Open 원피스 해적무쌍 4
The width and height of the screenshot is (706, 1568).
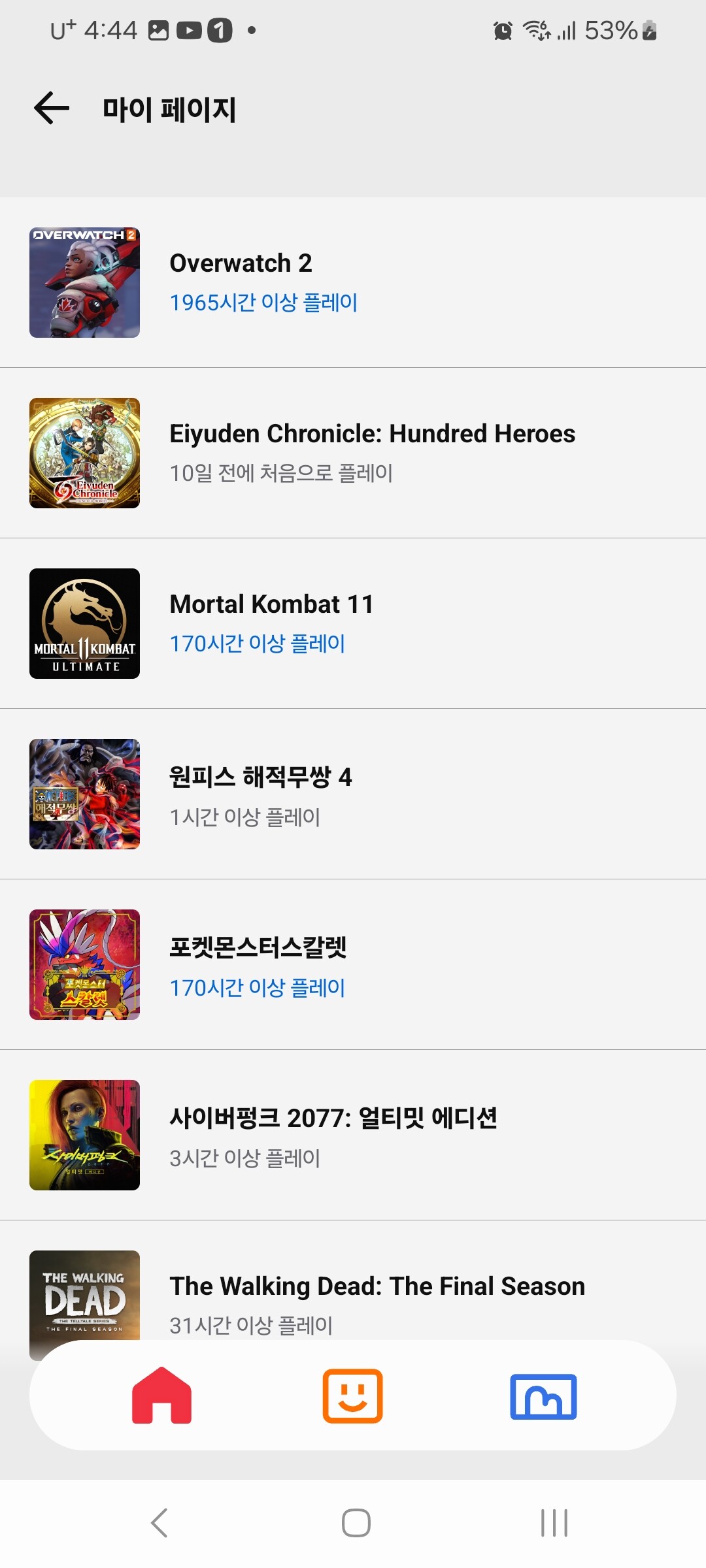click(353, 794)
